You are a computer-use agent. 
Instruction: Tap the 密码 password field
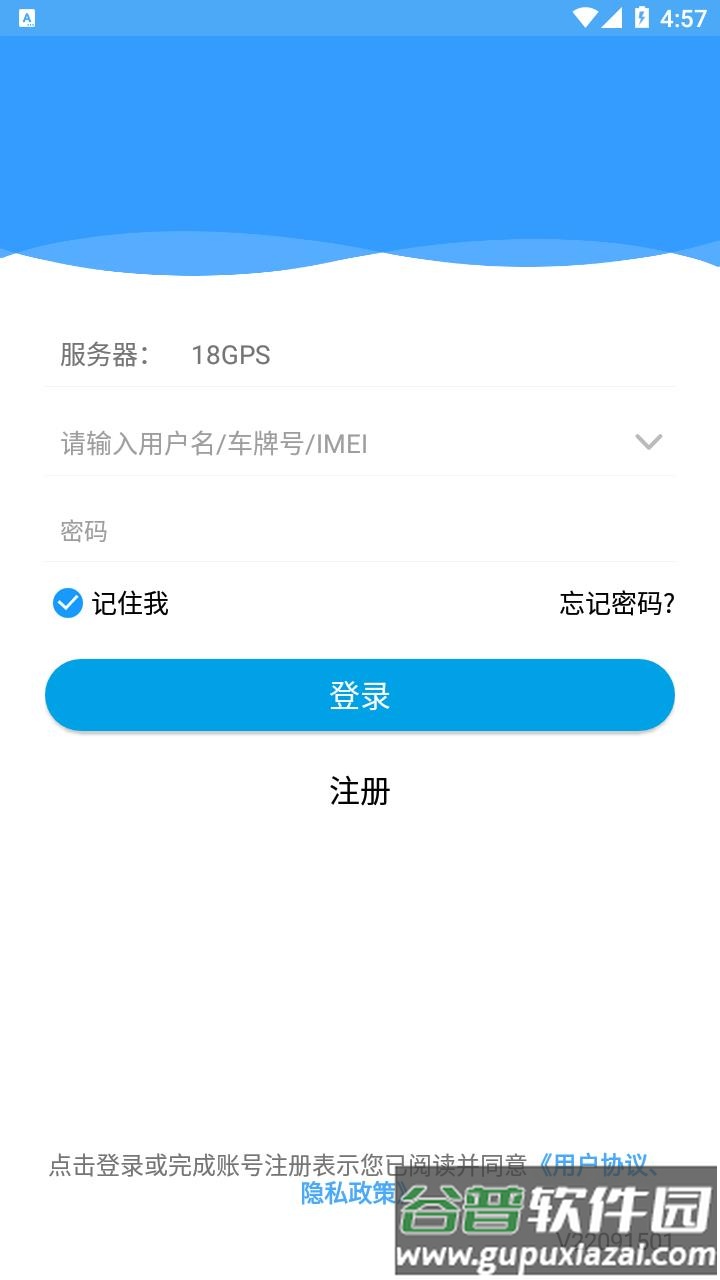360,531
